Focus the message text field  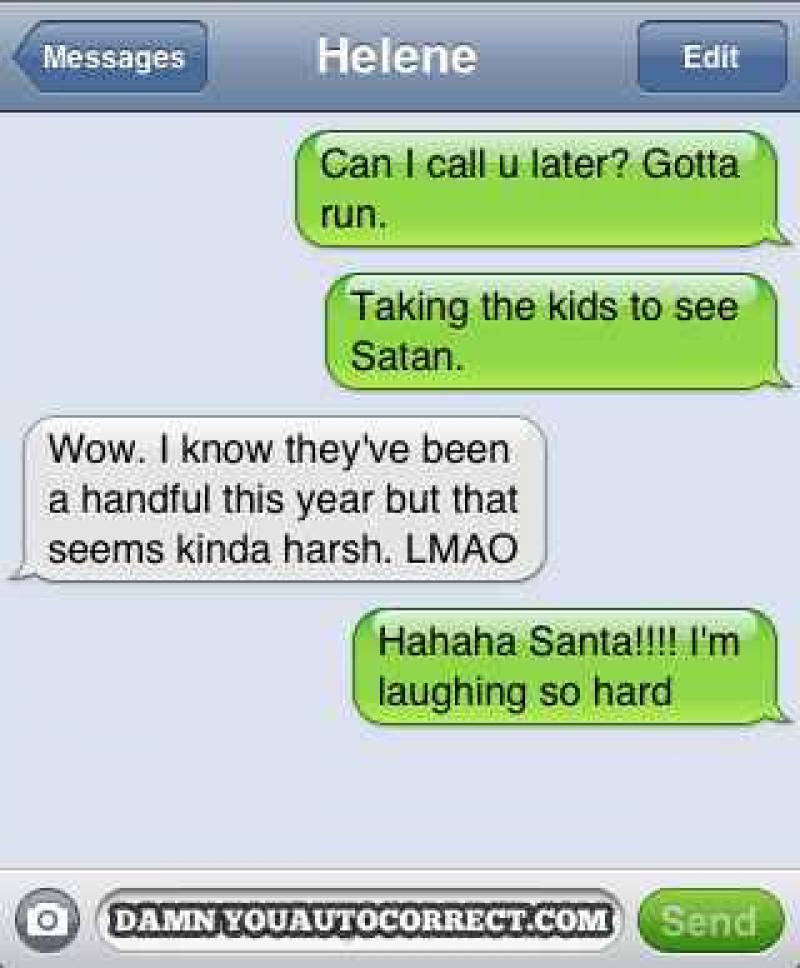click(360, 920)
